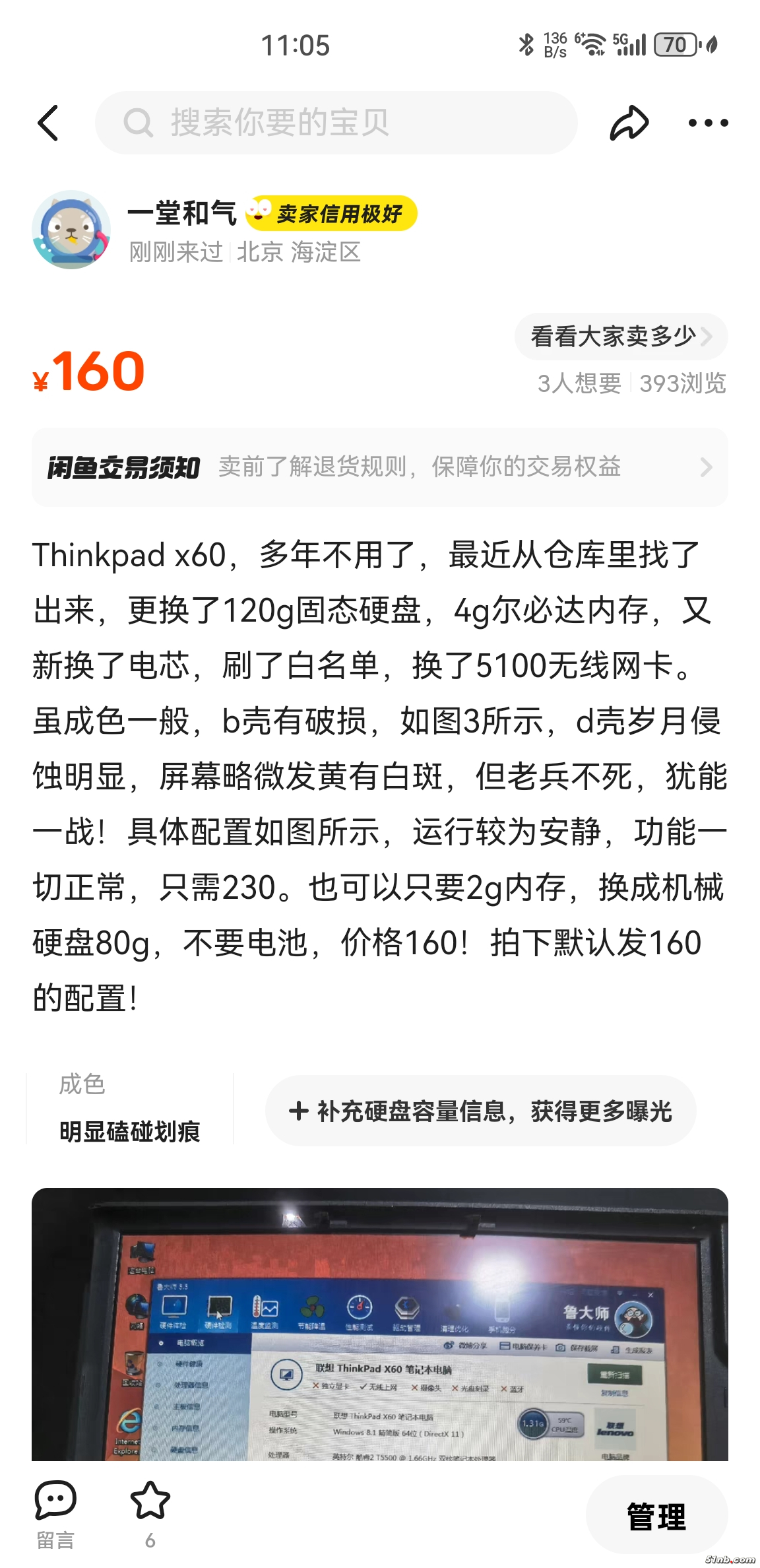This screenshot has width=760, height=1568.
Task: Open the 闲鱼交易须知 trading rules banner
Action: tap(380, 467)
